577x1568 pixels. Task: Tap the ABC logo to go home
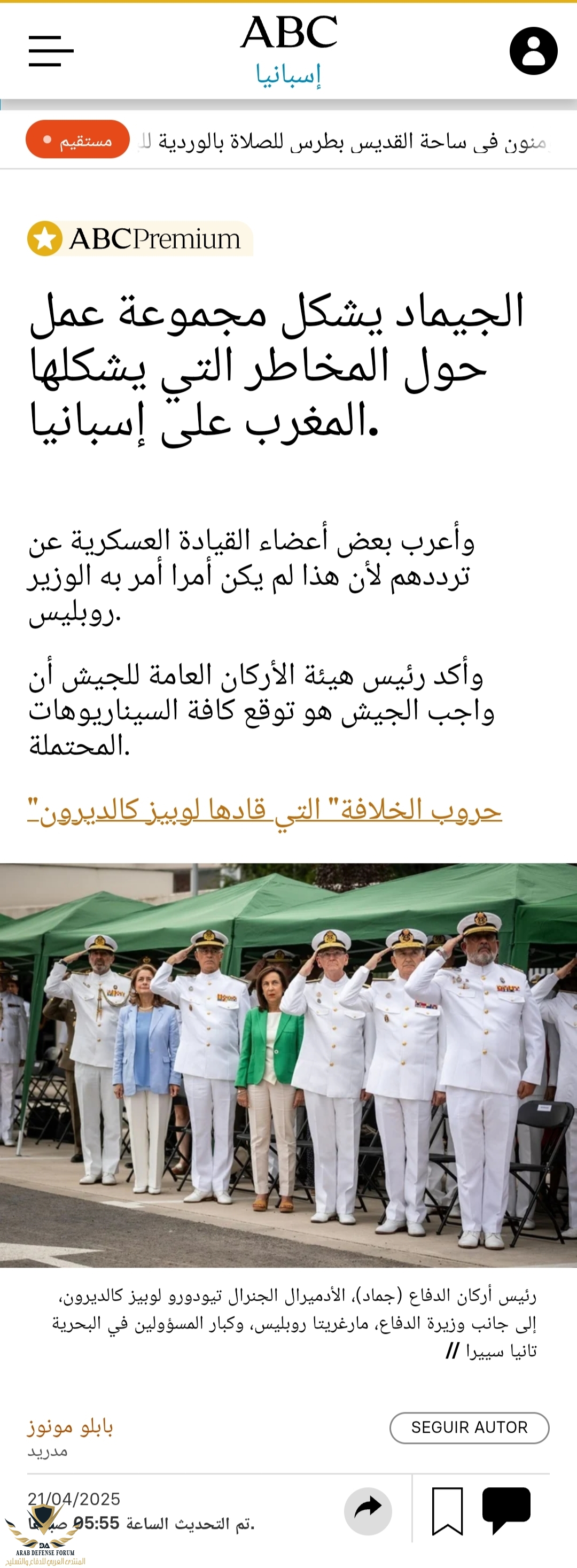288,34
